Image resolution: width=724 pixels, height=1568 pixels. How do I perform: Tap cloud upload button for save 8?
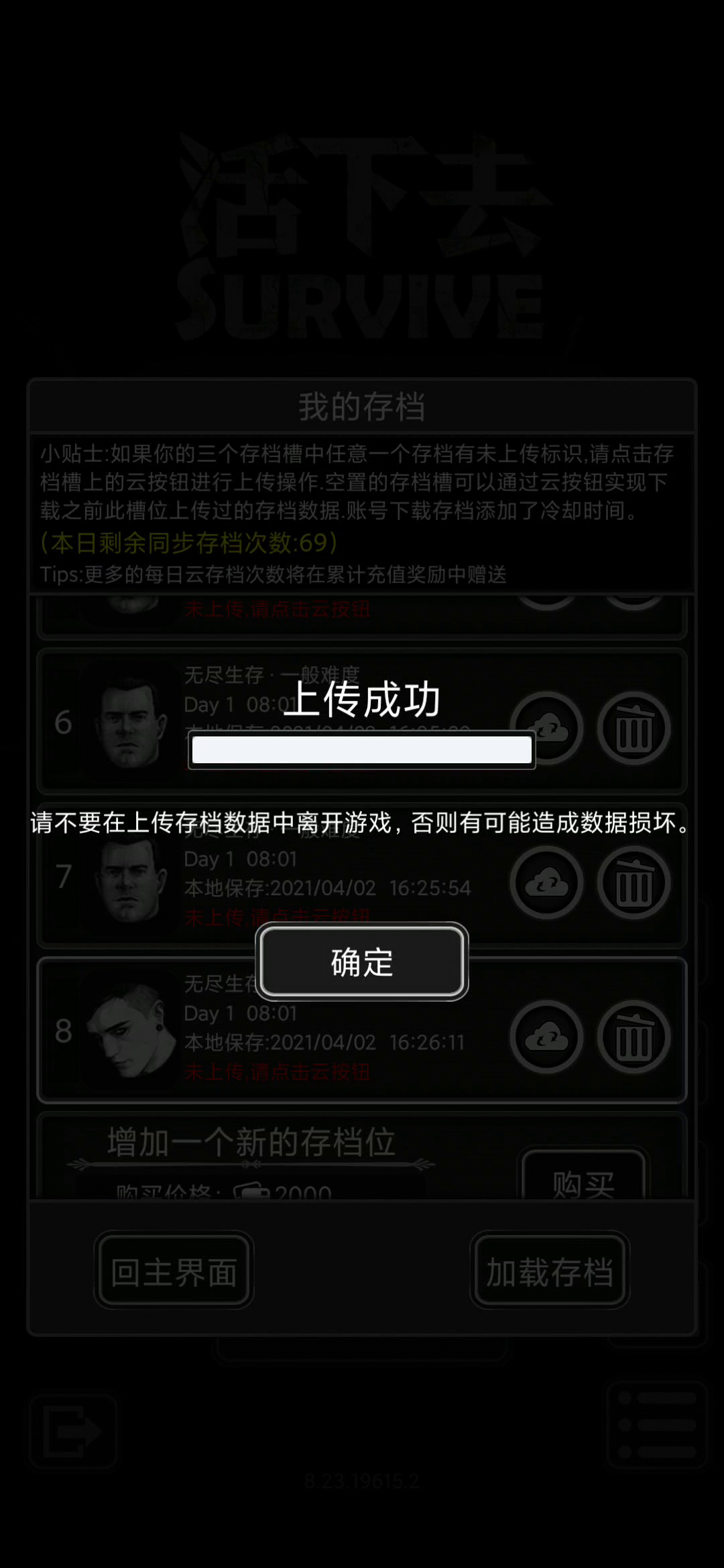click(x=546, y=1037)
